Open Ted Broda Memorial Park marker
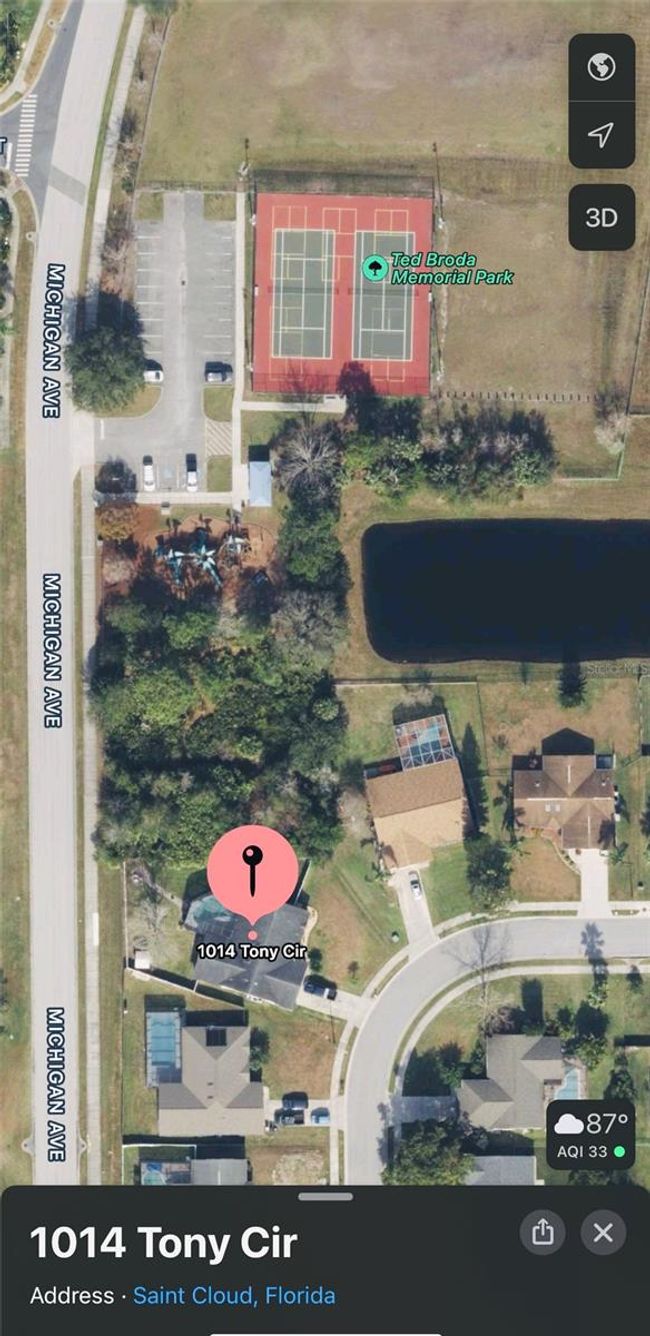Image resolution: width=650 pixels, height=1336 pixels. pos(375,267)
